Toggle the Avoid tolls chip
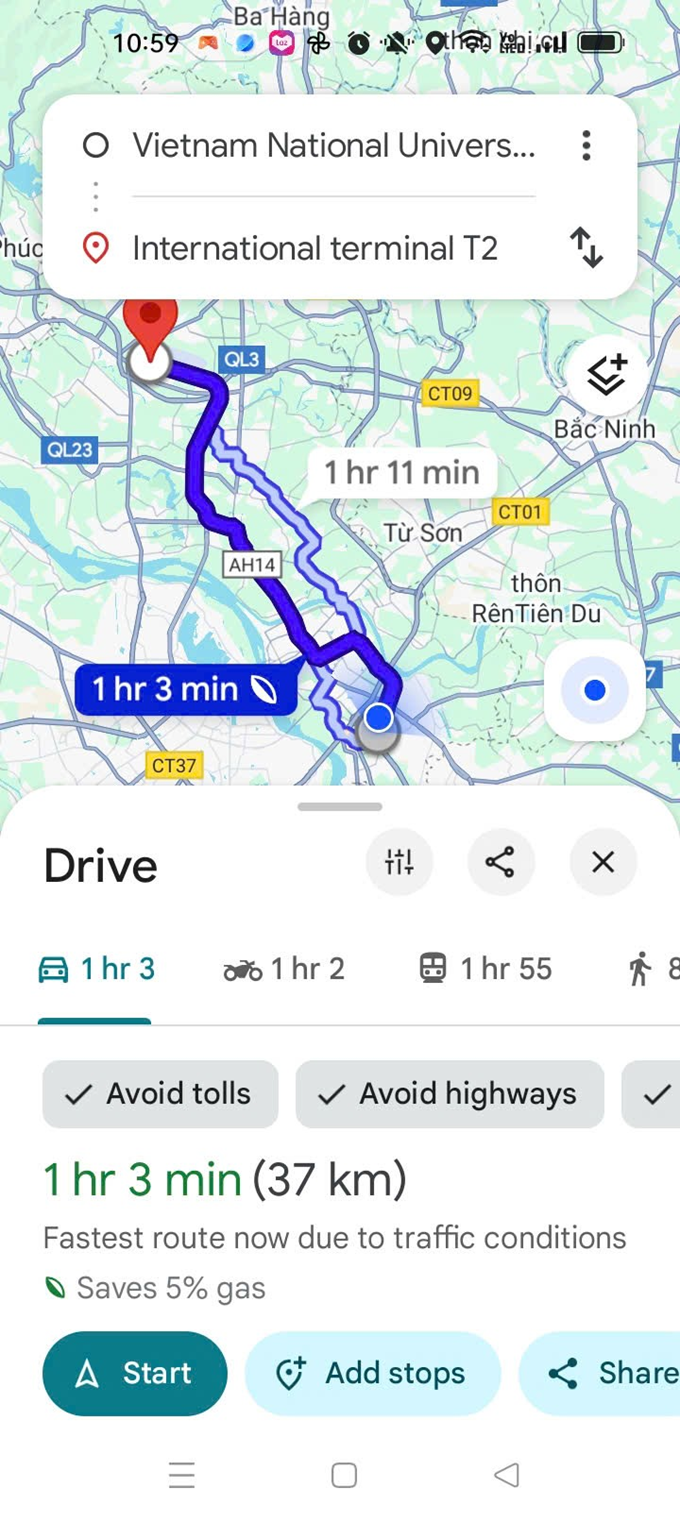This screenshot has width=680, height=1522. [160, 1094]
